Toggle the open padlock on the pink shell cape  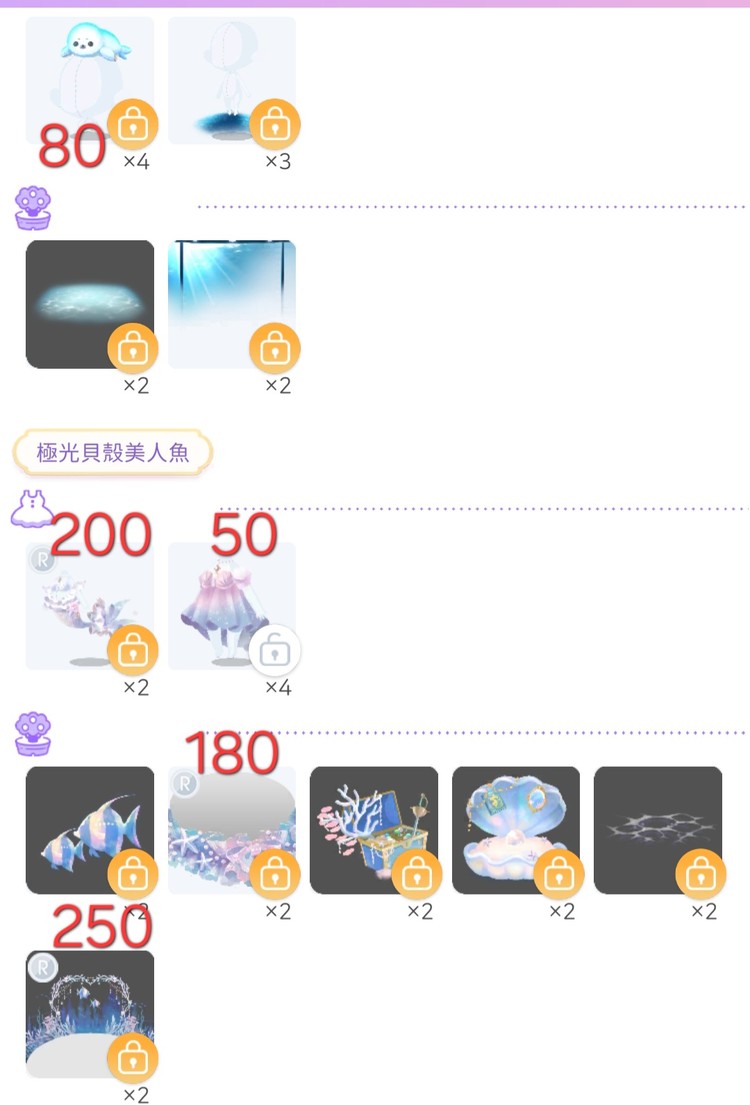[x=277, y=649]
